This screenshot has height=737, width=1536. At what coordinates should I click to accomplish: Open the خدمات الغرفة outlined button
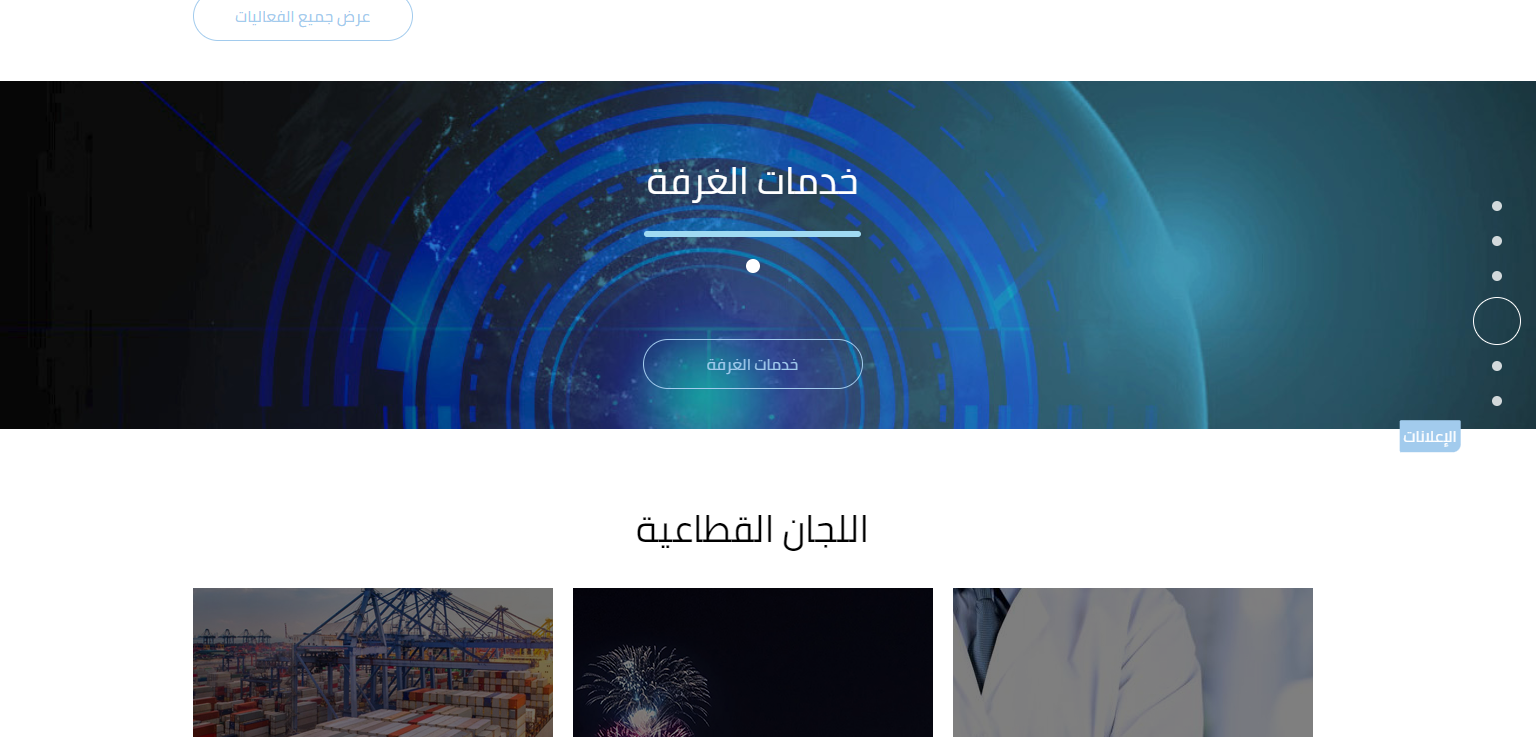(752, 364)
